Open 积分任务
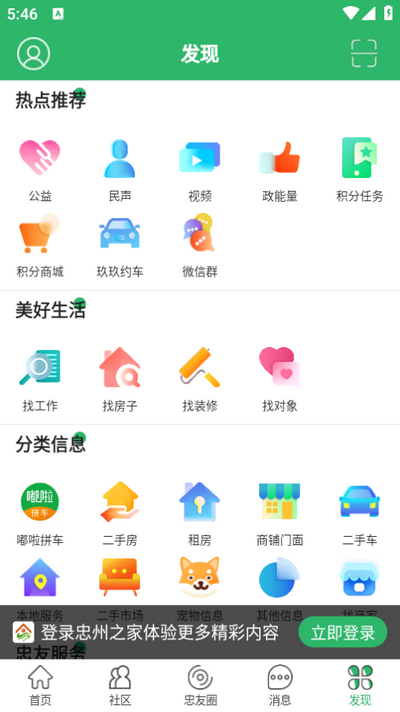 coord(360,170)
